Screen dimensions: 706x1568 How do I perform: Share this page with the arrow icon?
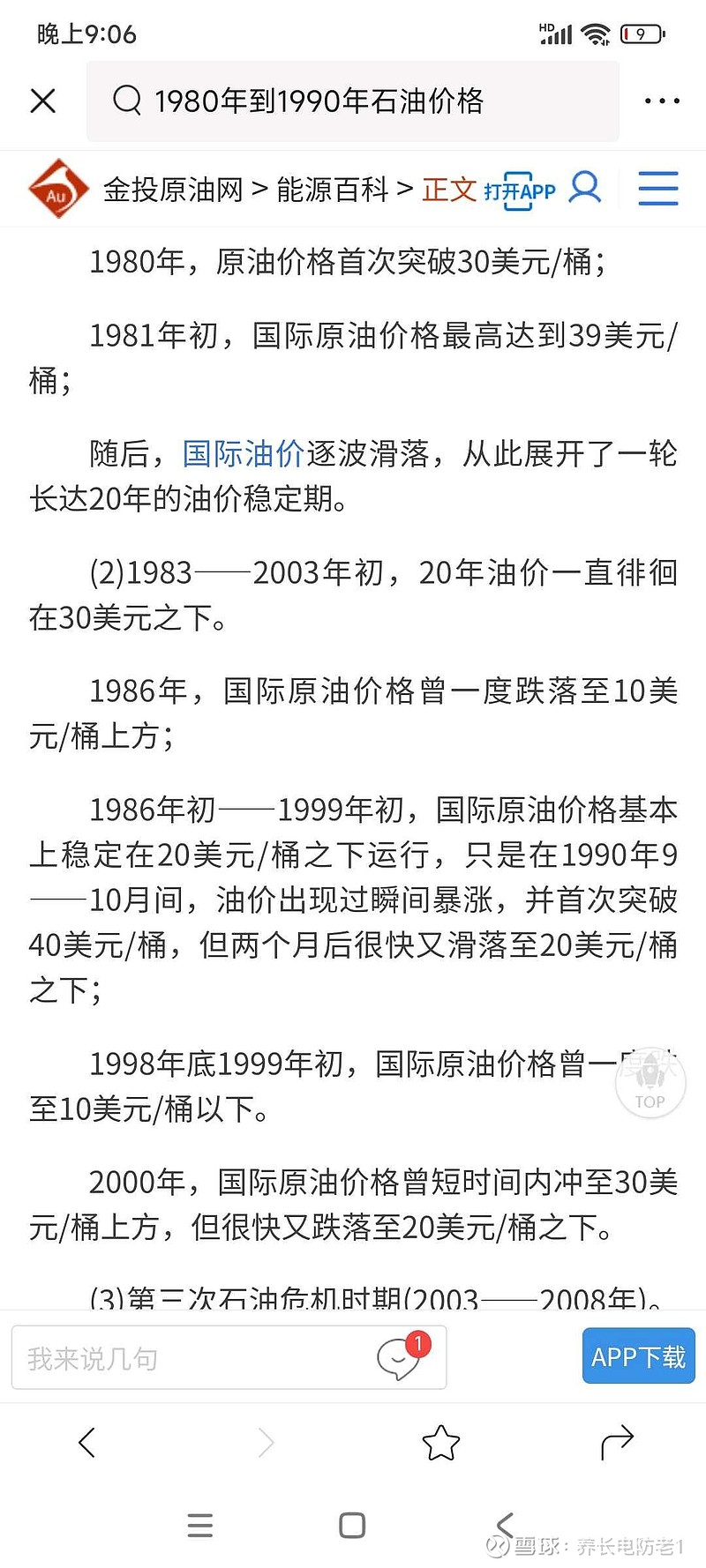click(x=617, y=1443)
